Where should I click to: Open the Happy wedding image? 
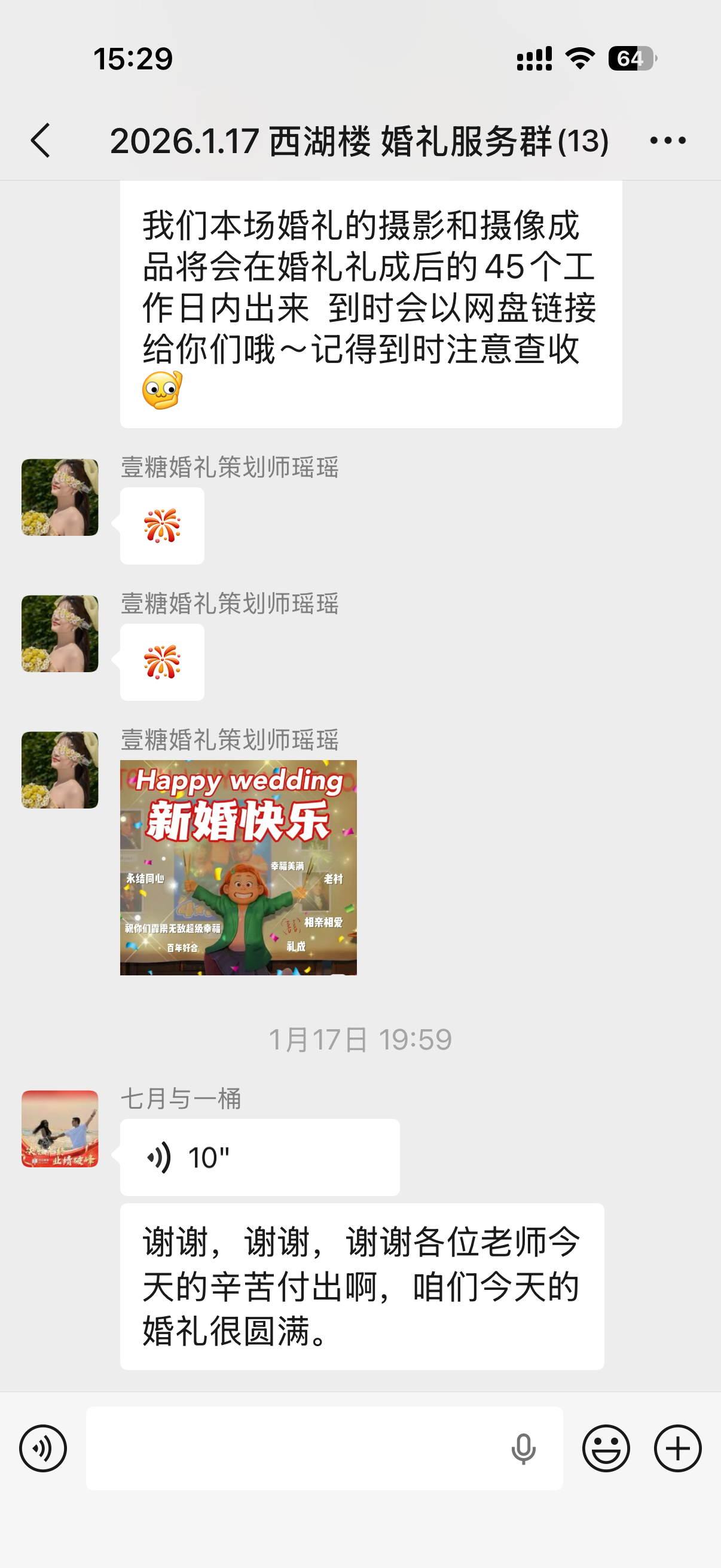pos(239,867)
